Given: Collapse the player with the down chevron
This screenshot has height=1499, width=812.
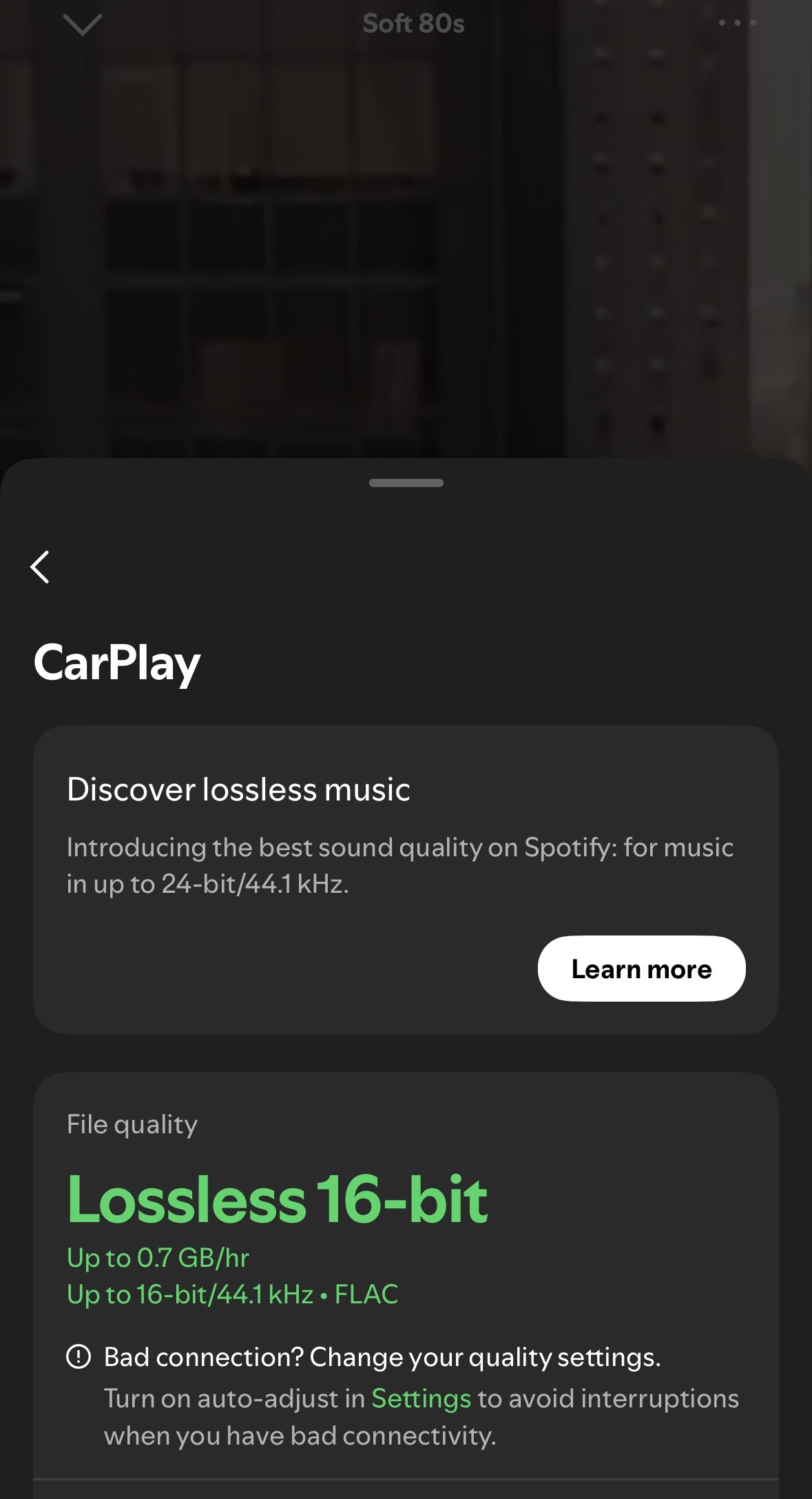Looking at the screenshot, I should click(x=82, y=25).
